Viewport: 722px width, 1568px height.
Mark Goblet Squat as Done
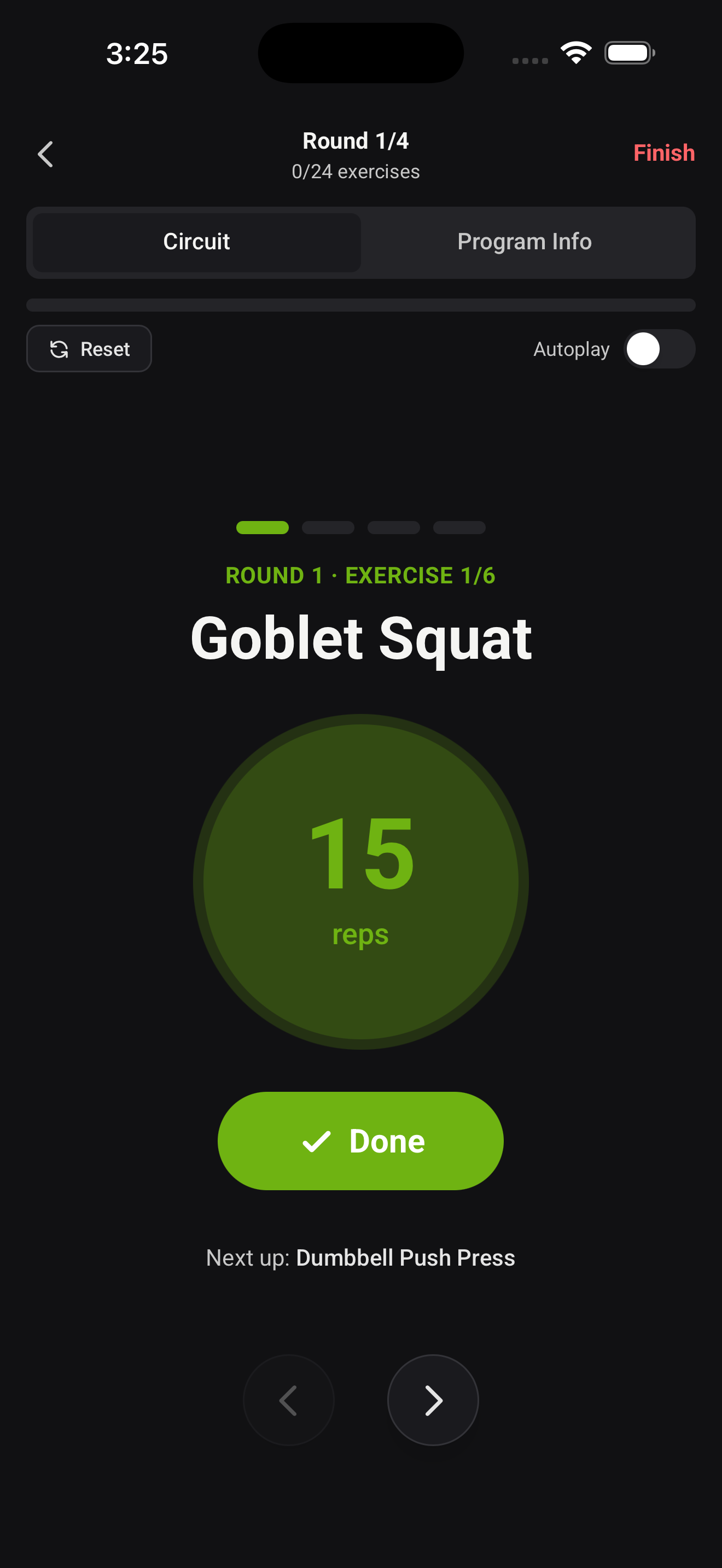360,1140
